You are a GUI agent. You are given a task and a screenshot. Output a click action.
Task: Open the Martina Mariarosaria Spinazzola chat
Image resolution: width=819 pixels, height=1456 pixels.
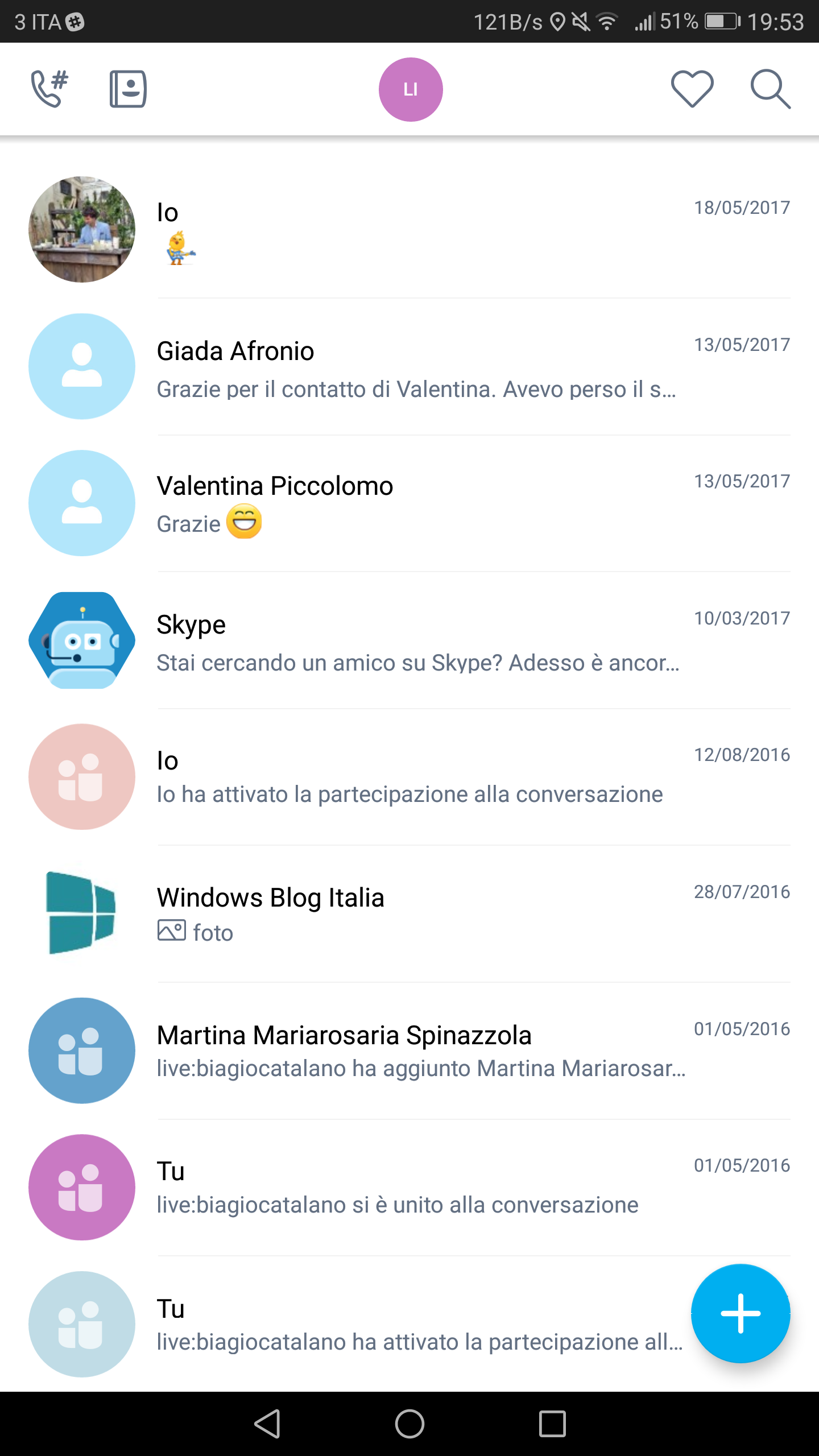point(409,1050)
